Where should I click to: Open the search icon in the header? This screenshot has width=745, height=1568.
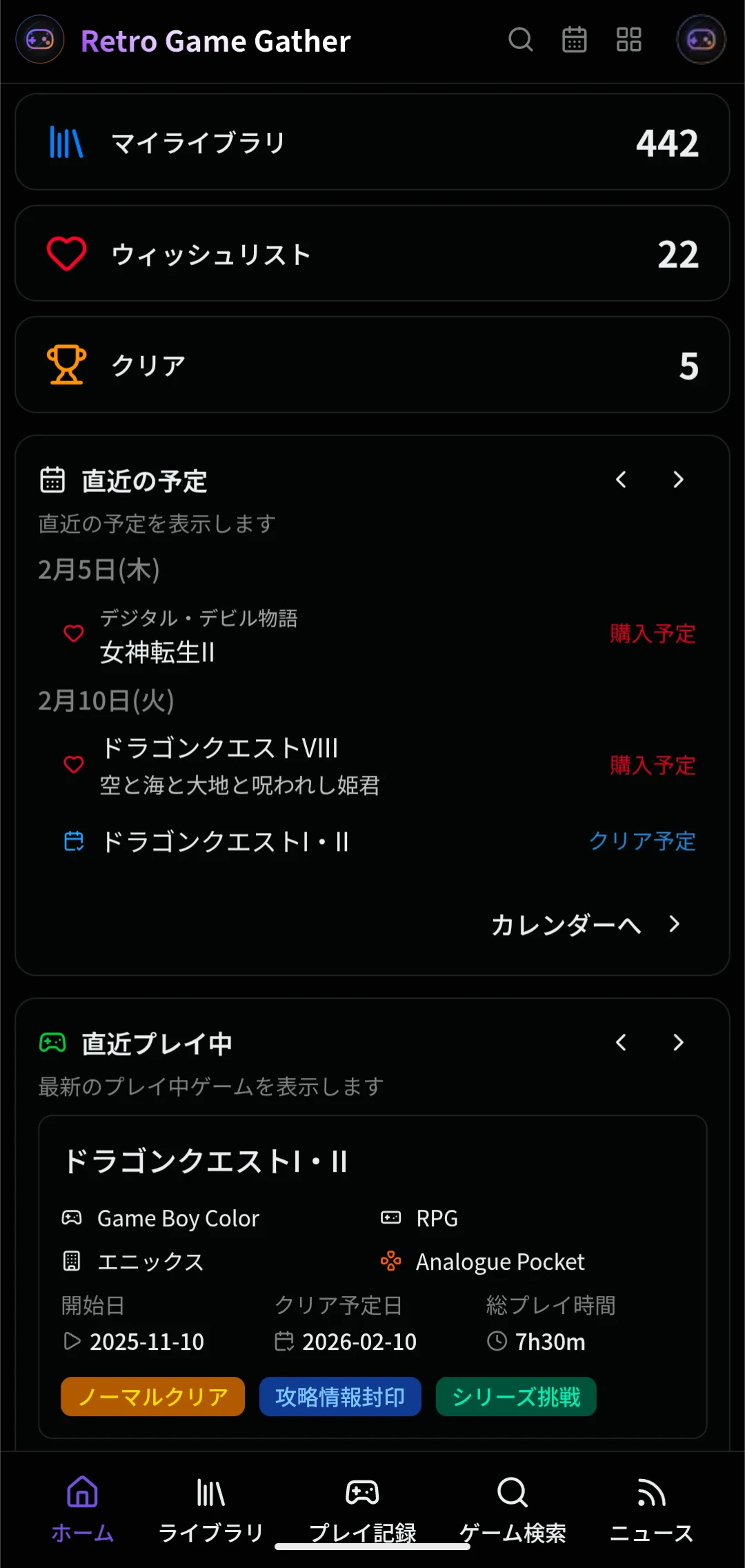point(520,40)
